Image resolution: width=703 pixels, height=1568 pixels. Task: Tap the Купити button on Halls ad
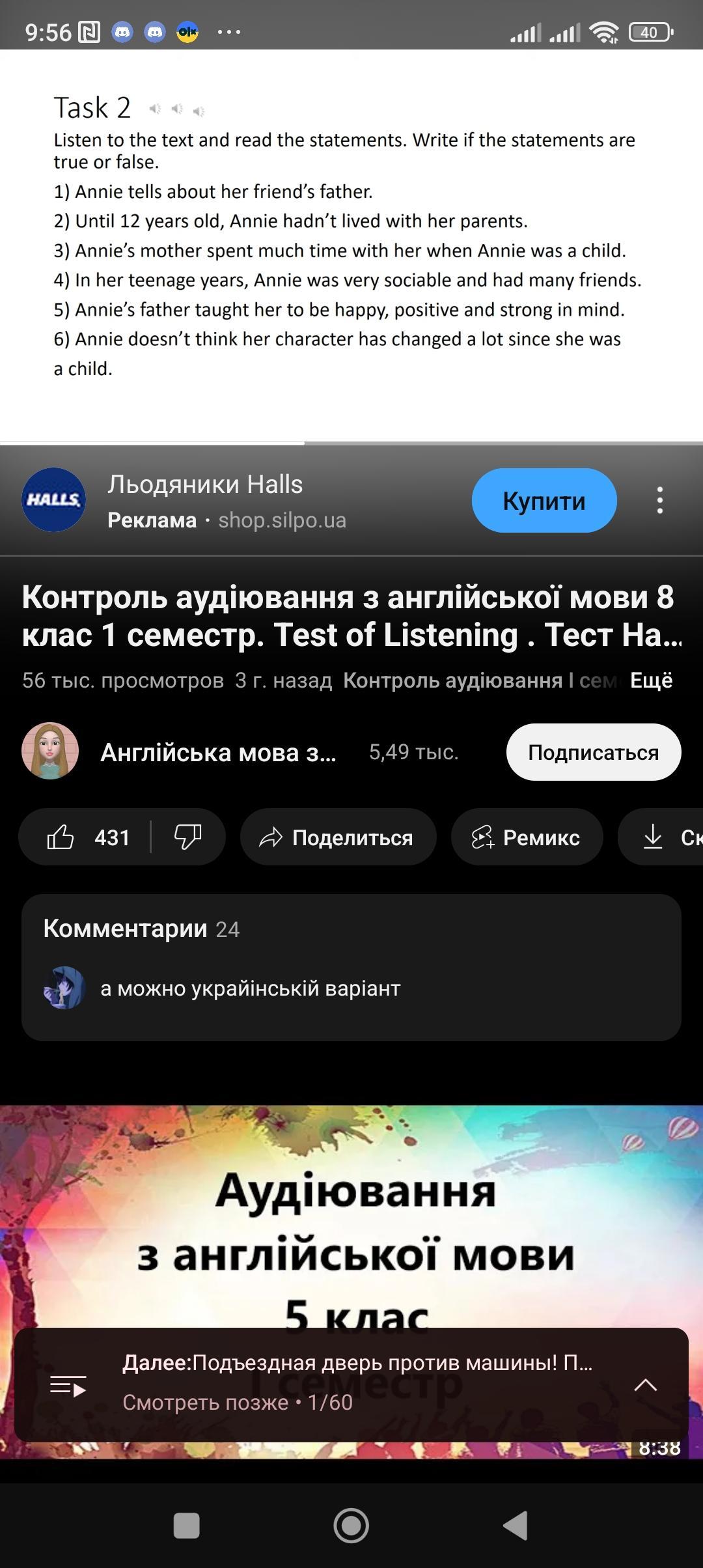point(544,500)
